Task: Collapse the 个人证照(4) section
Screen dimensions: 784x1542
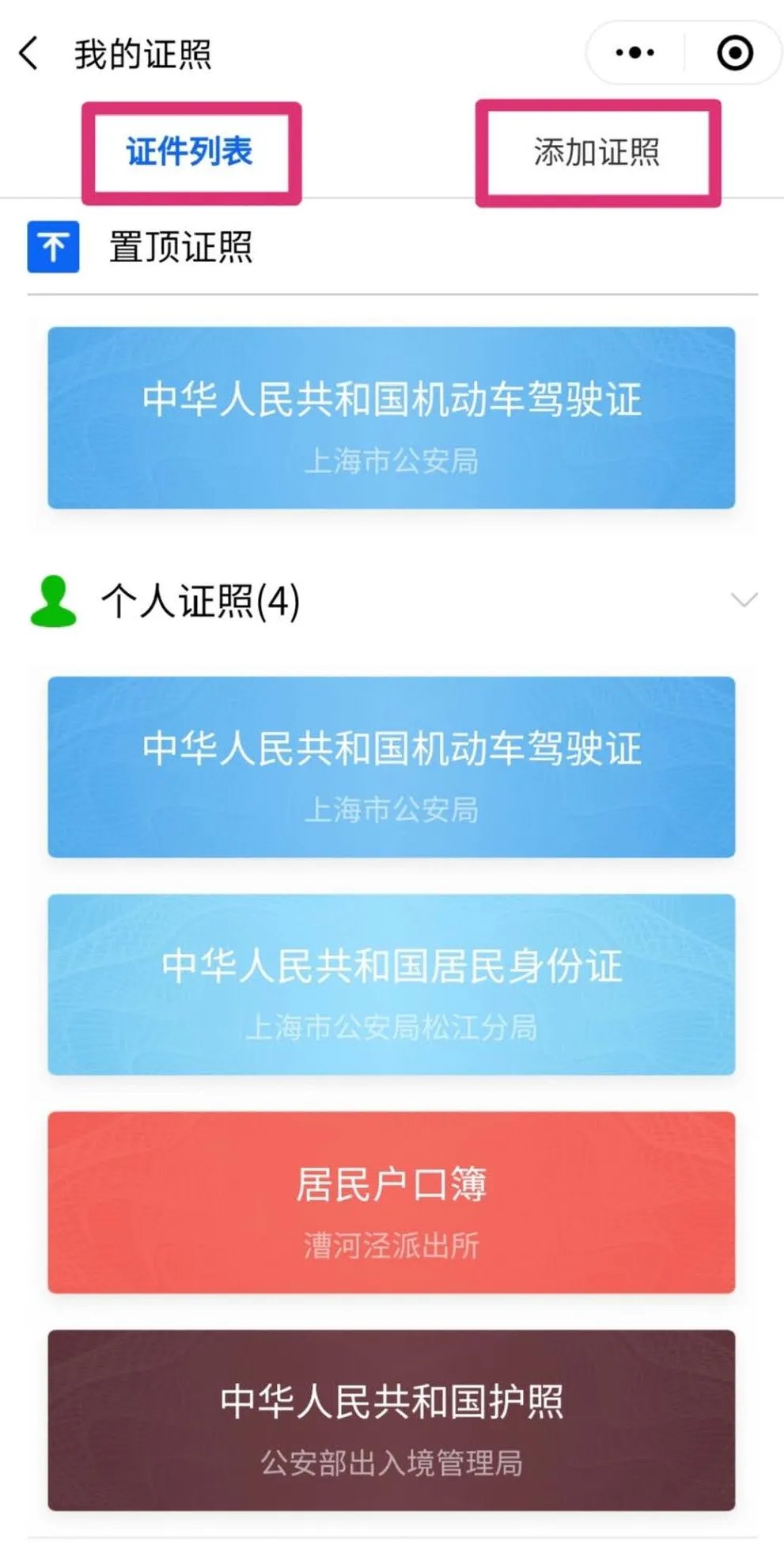Action: (744, 600)
